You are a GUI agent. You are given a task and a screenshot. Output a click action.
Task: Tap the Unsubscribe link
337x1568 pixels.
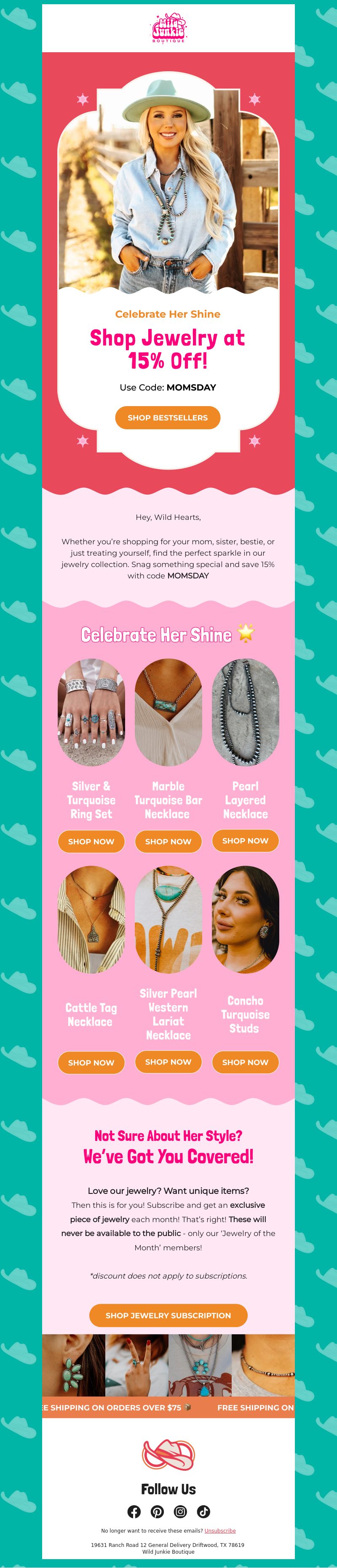219,1530
